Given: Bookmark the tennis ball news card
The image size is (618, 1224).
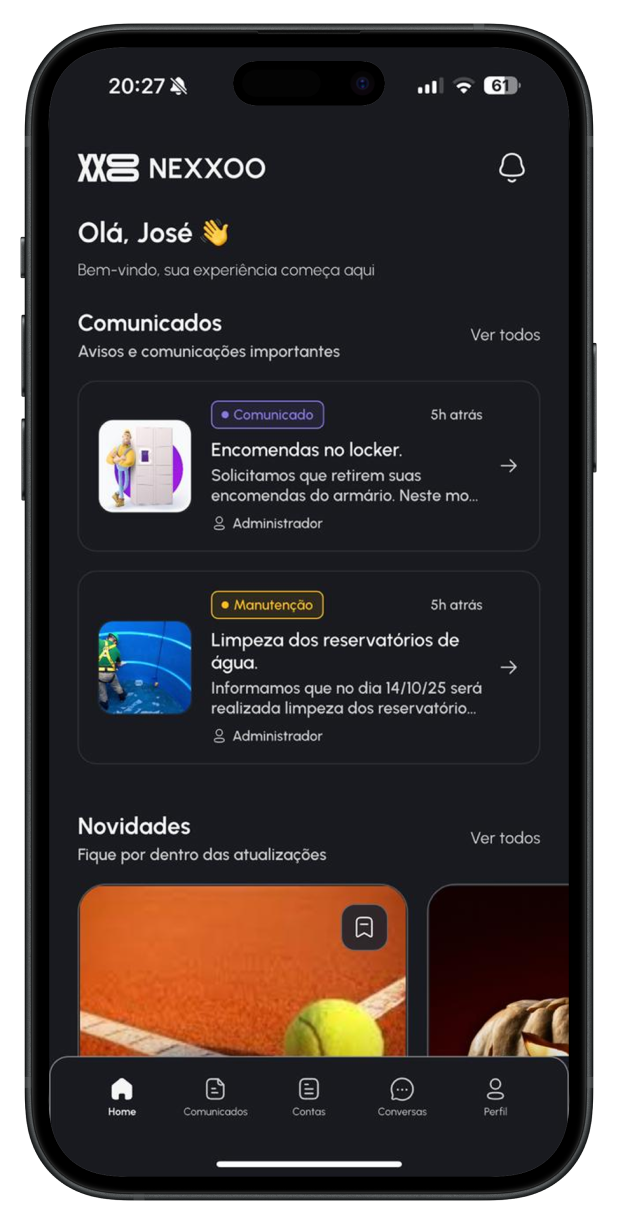Looking at the screenshot, I should [364, 927].
